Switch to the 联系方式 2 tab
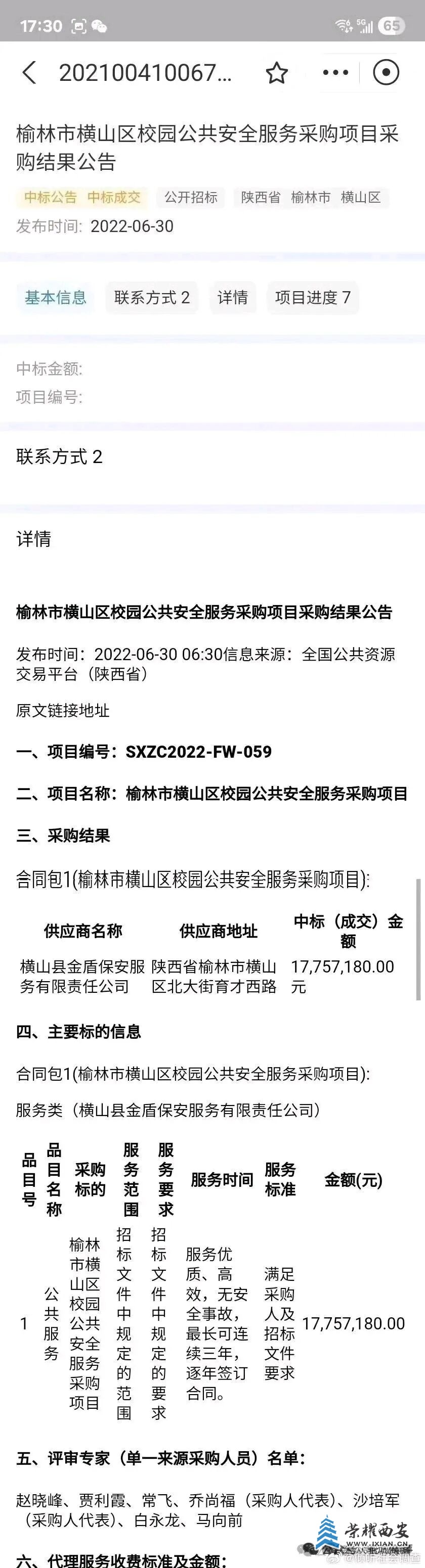 152,298
